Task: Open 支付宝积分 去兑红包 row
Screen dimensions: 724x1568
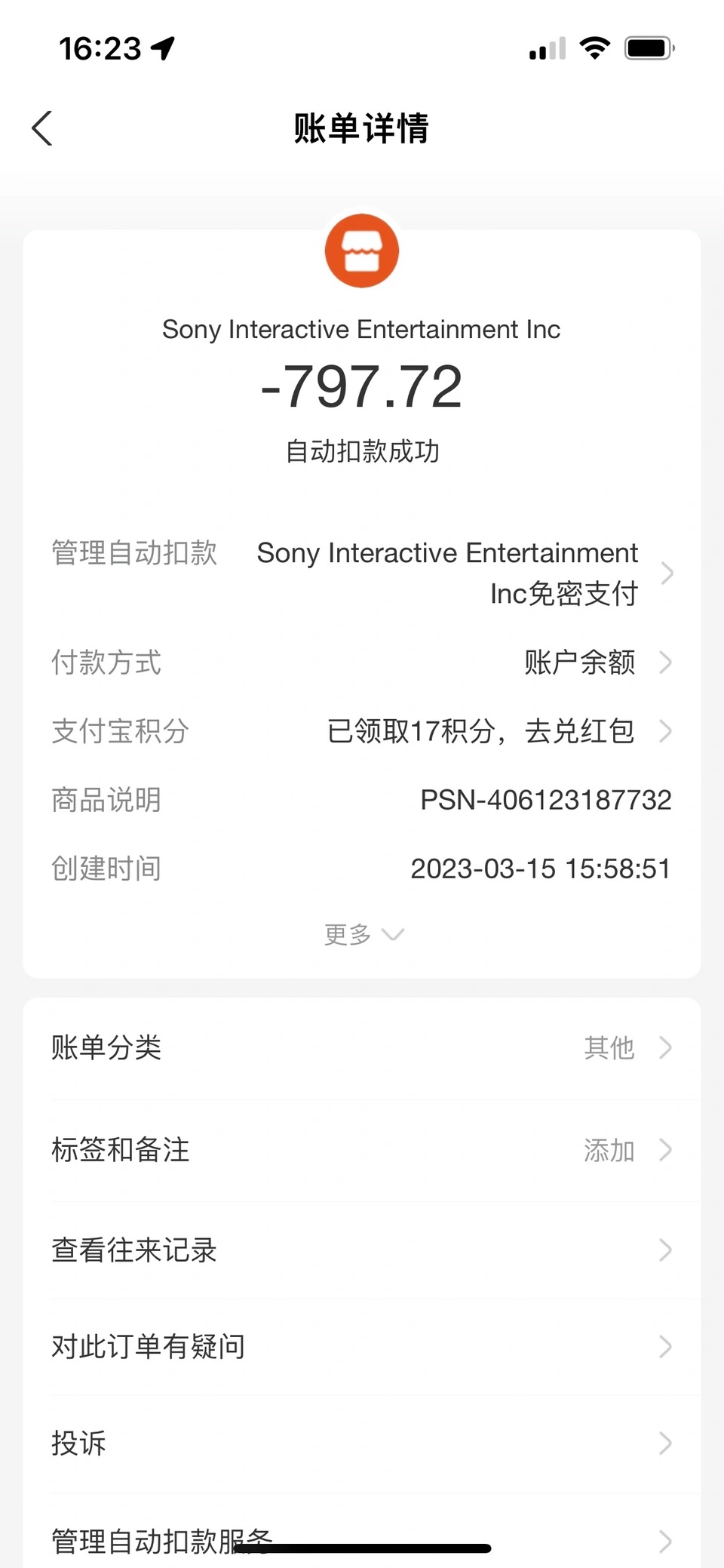Action: 362,731
